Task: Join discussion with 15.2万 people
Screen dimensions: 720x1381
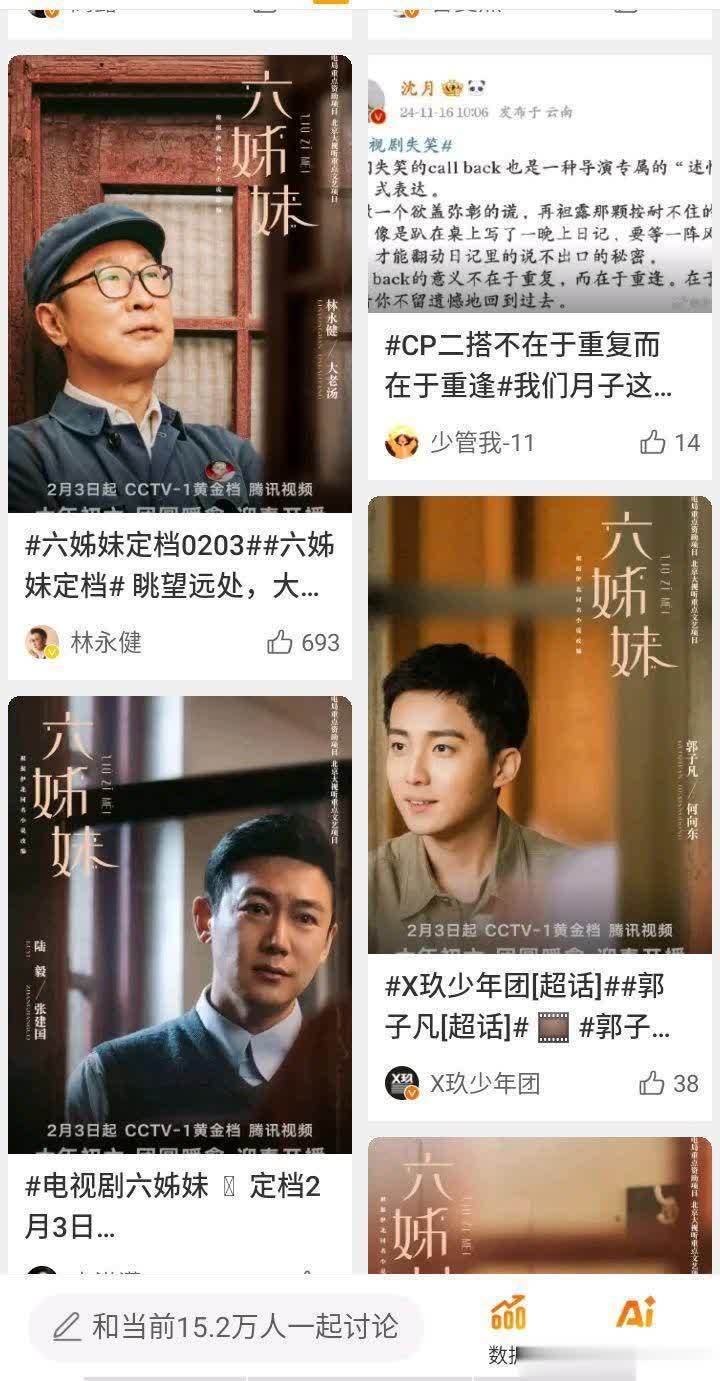Action: pyautogui.click(x=226, y=1327)
